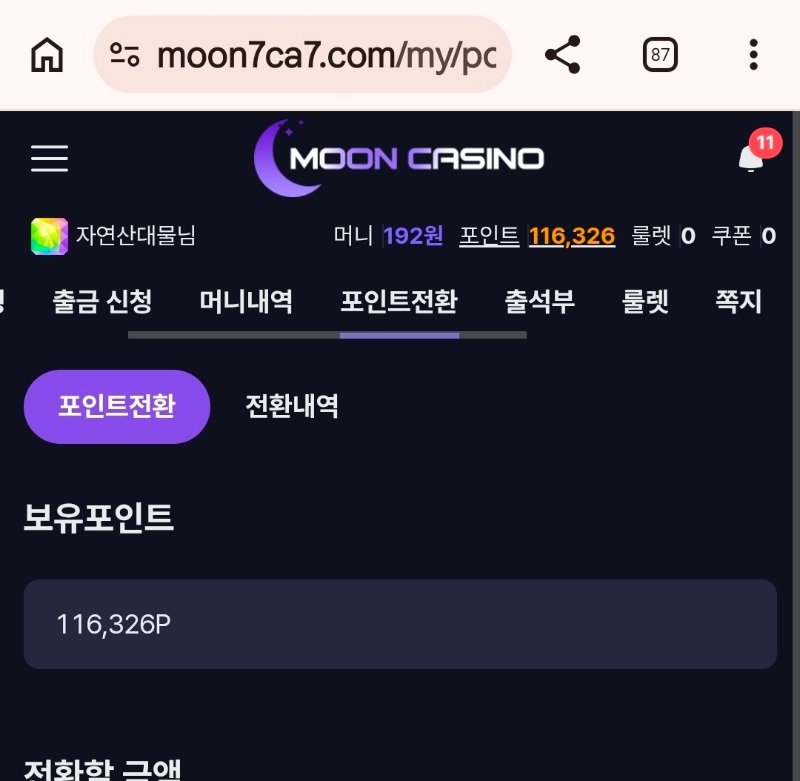Switch to the 쪽지 tab

point(738,301)
